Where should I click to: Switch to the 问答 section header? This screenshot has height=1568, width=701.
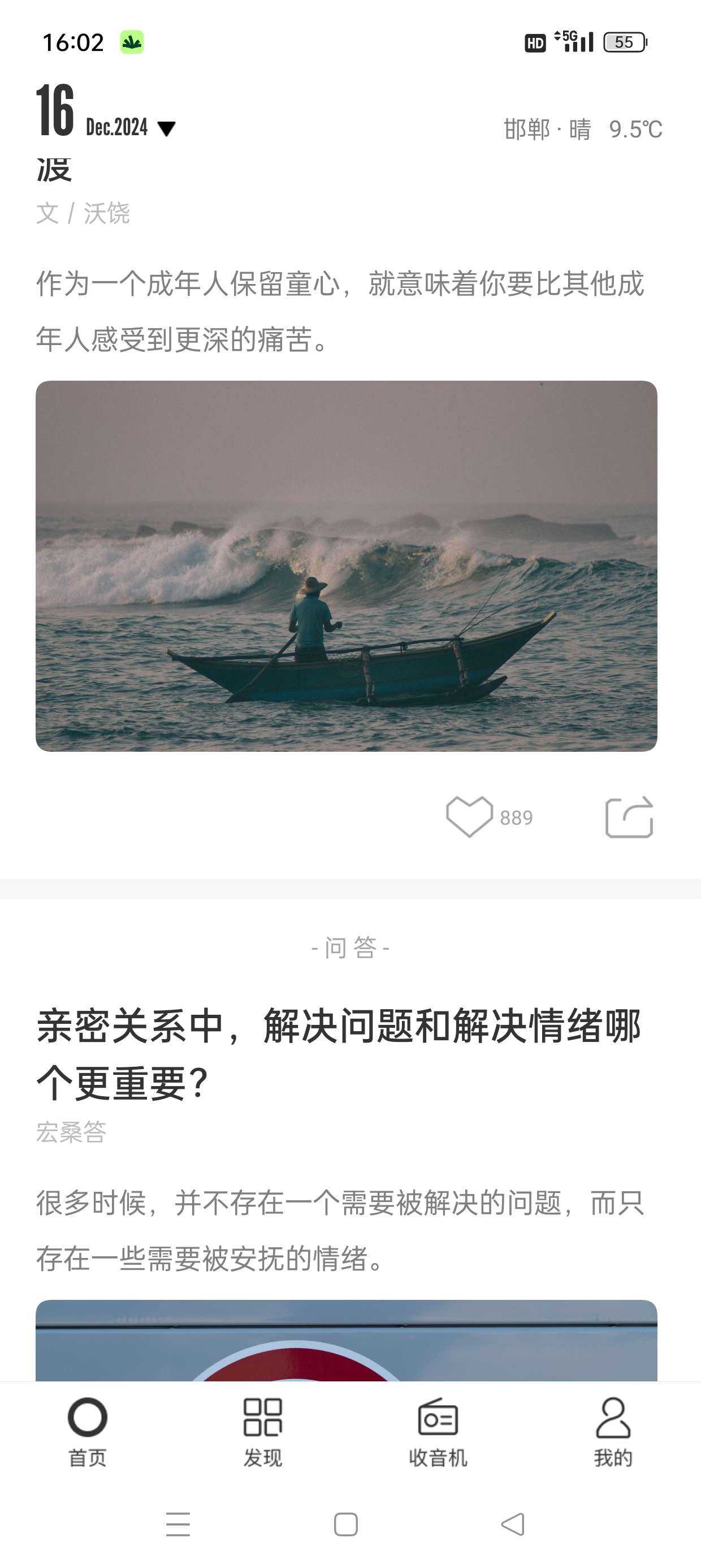point(350,949)
